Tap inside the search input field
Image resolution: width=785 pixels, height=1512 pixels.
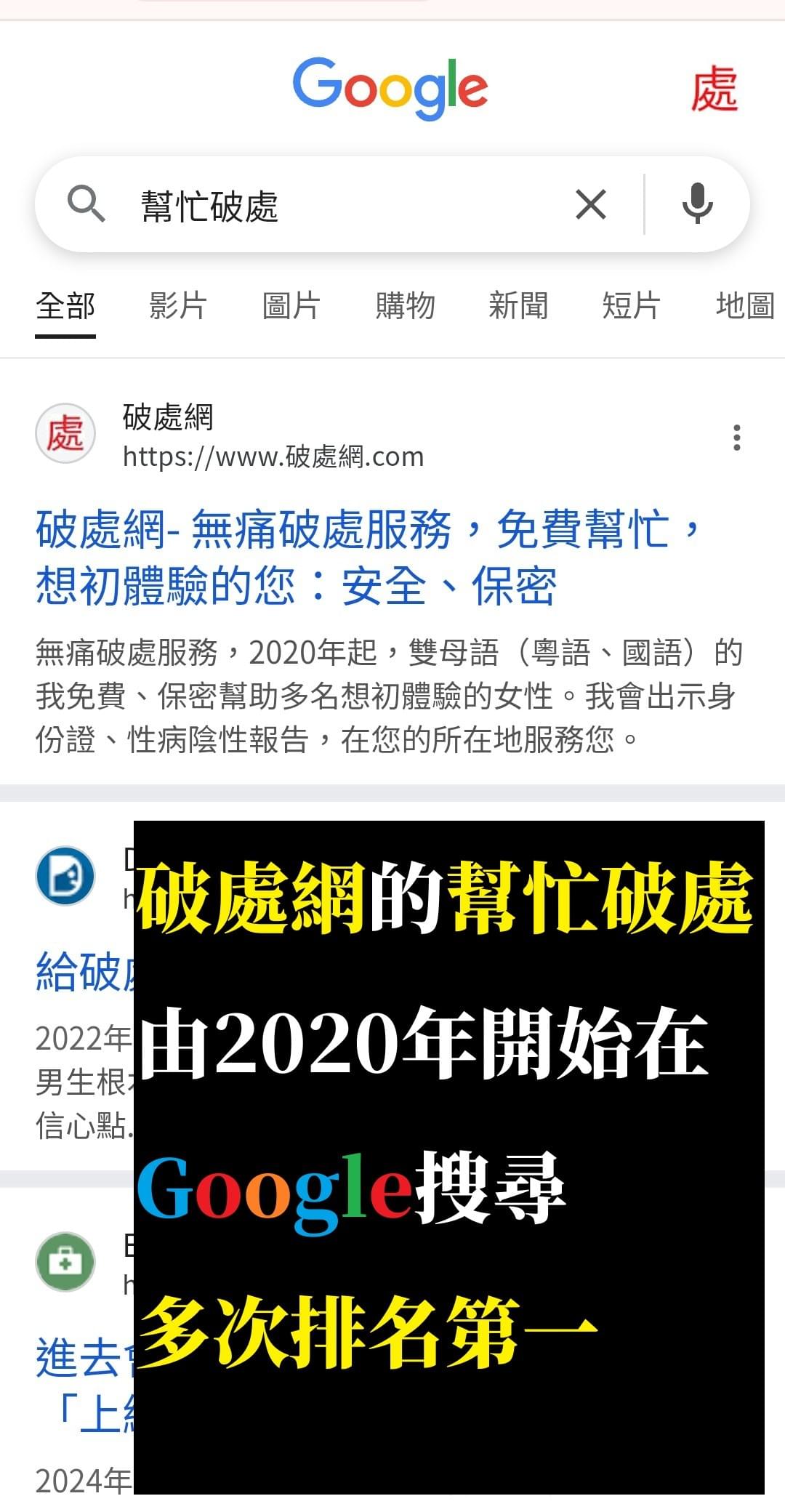[327, 204]
